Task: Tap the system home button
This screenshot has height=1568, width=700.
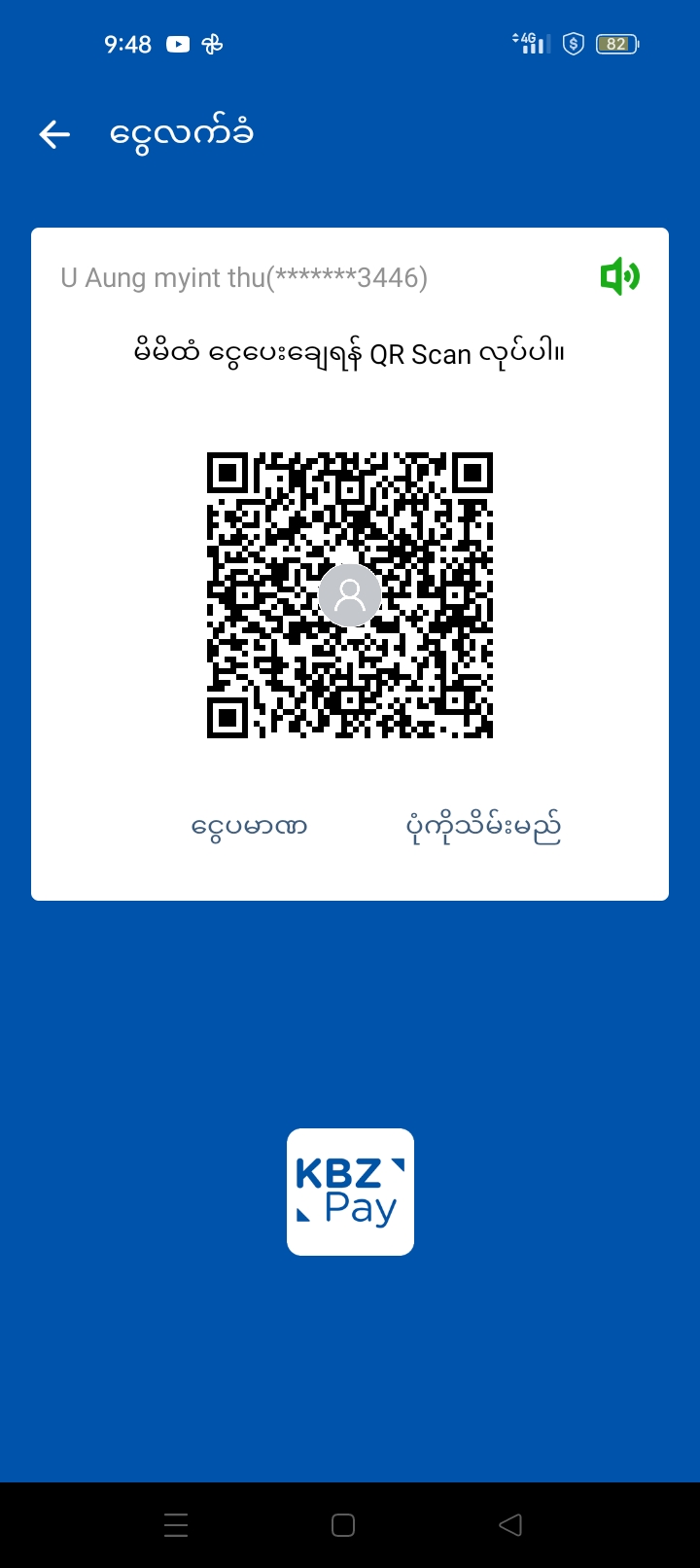Action: pyautogui.click(x=343, y=1525)
